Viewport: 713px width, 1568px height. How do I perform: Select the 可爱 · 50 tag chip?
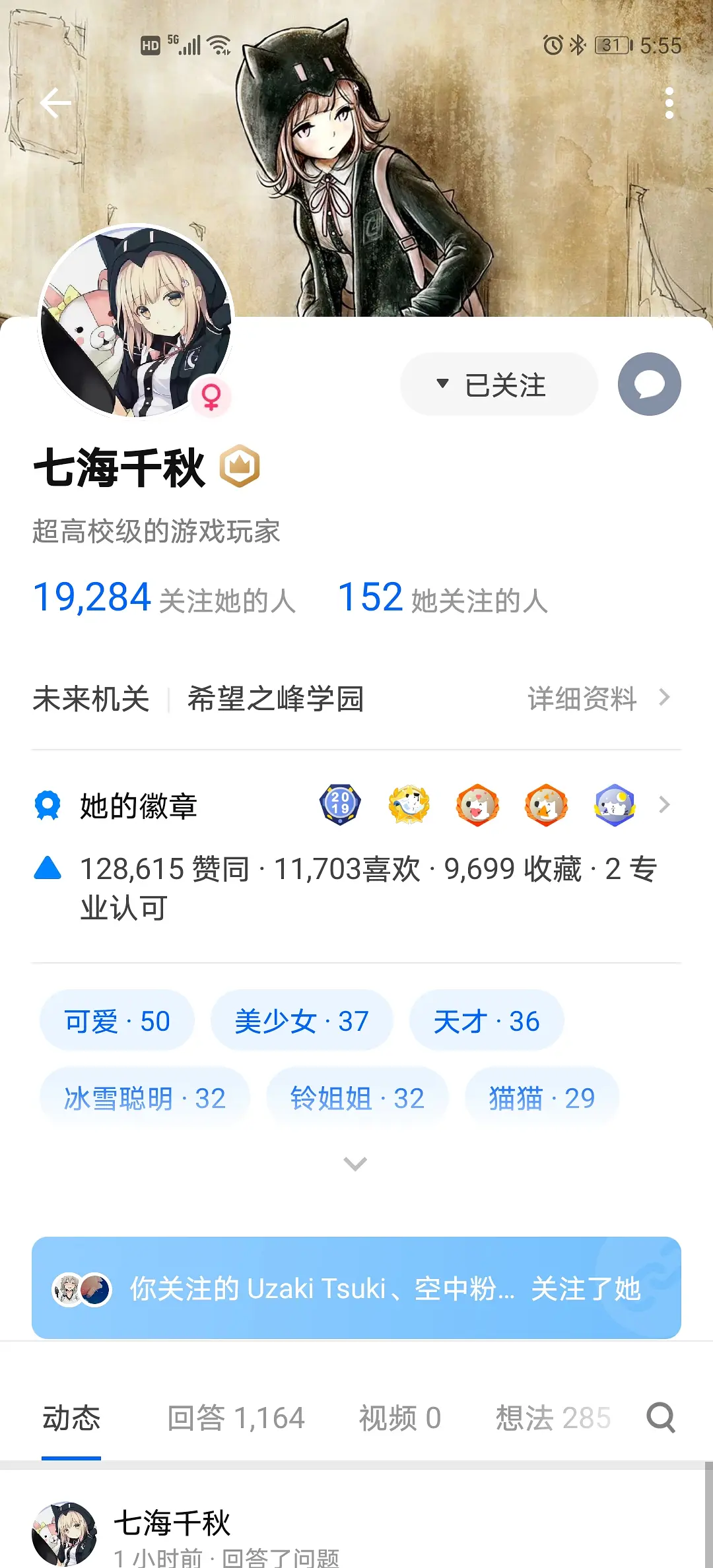(x=117, y=1021)
